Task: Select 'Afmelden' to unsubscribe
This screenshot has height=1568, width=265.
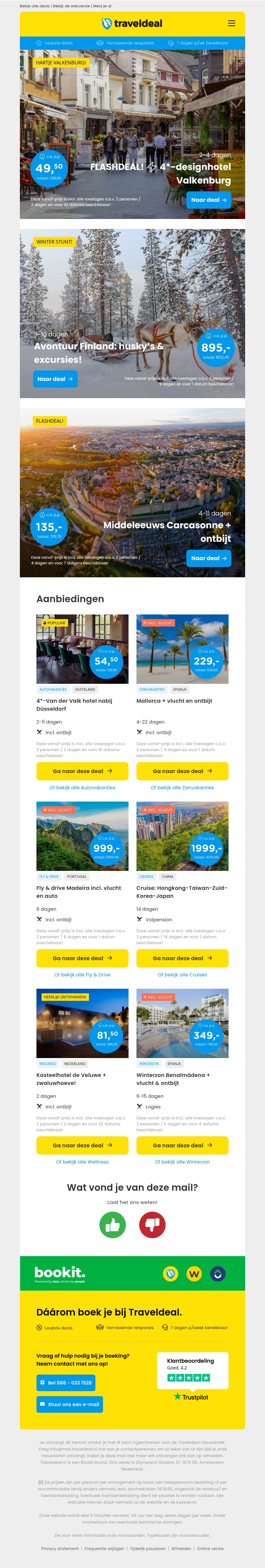Action: pyautogui.click(x=181, y=1548)
